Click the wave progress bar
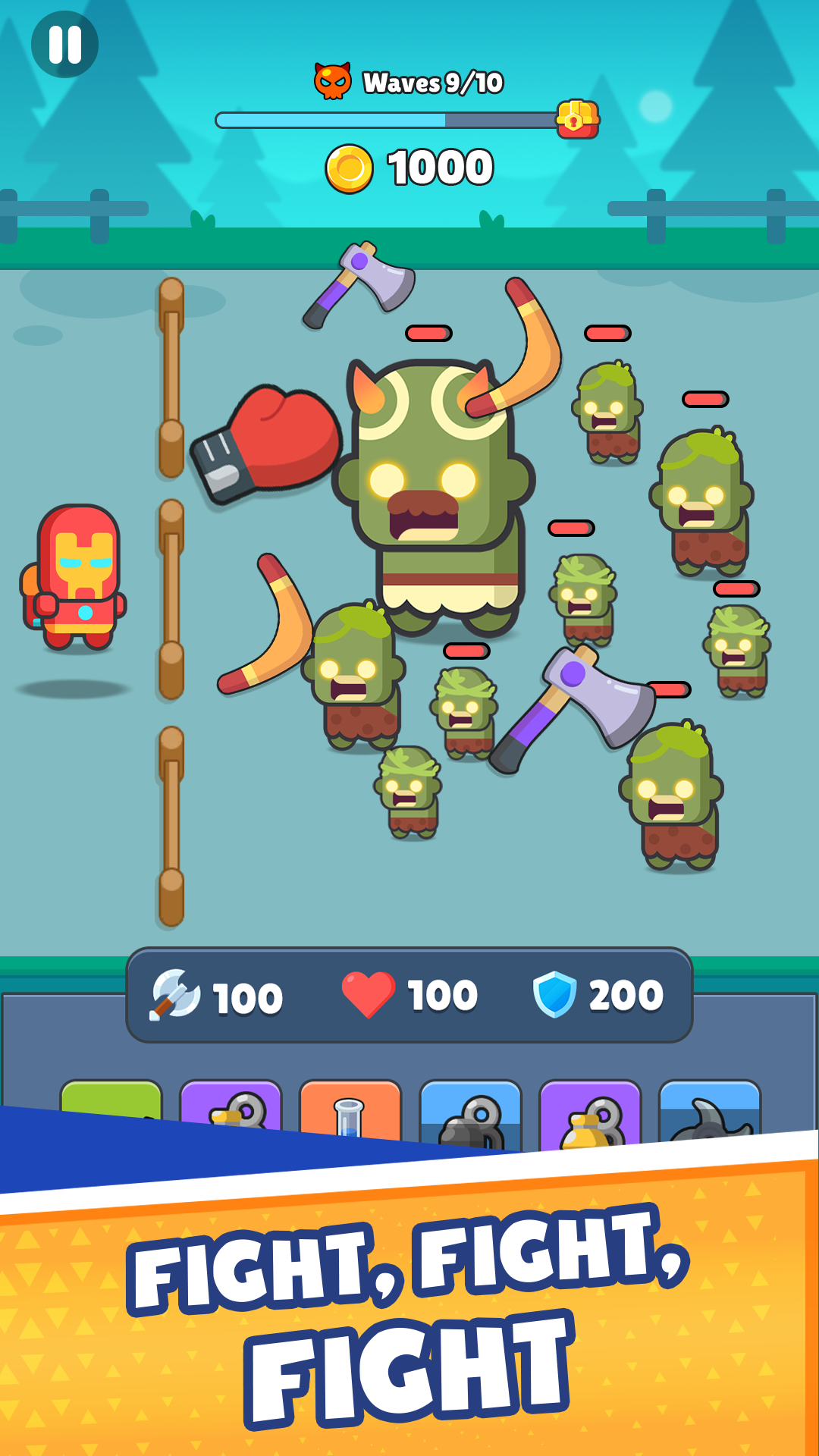The width and height of the screenshot is (819, 1456). pos(387,118)
